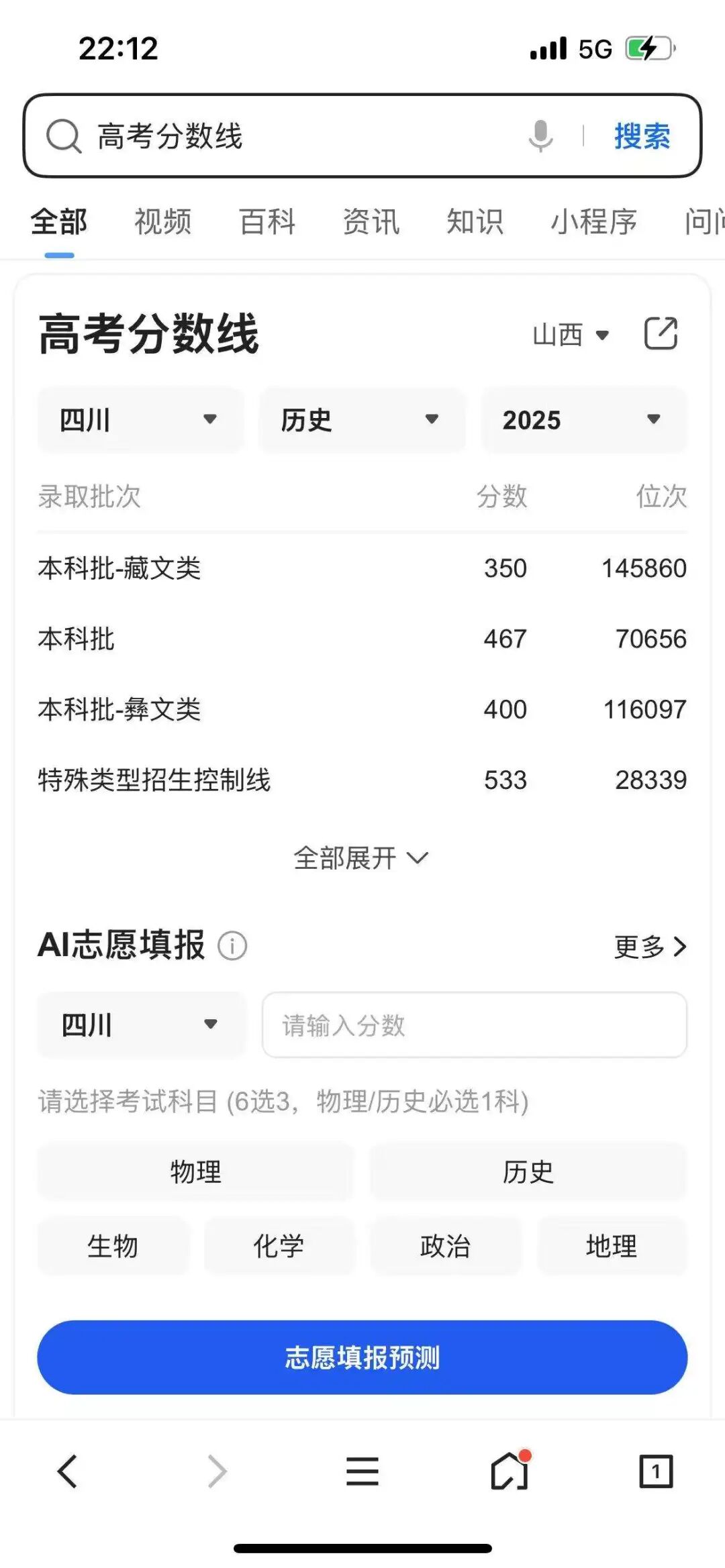This screenshot has height=1568, width=725.
Task: Switch to the 百科 tab
Action: (267, 222)
